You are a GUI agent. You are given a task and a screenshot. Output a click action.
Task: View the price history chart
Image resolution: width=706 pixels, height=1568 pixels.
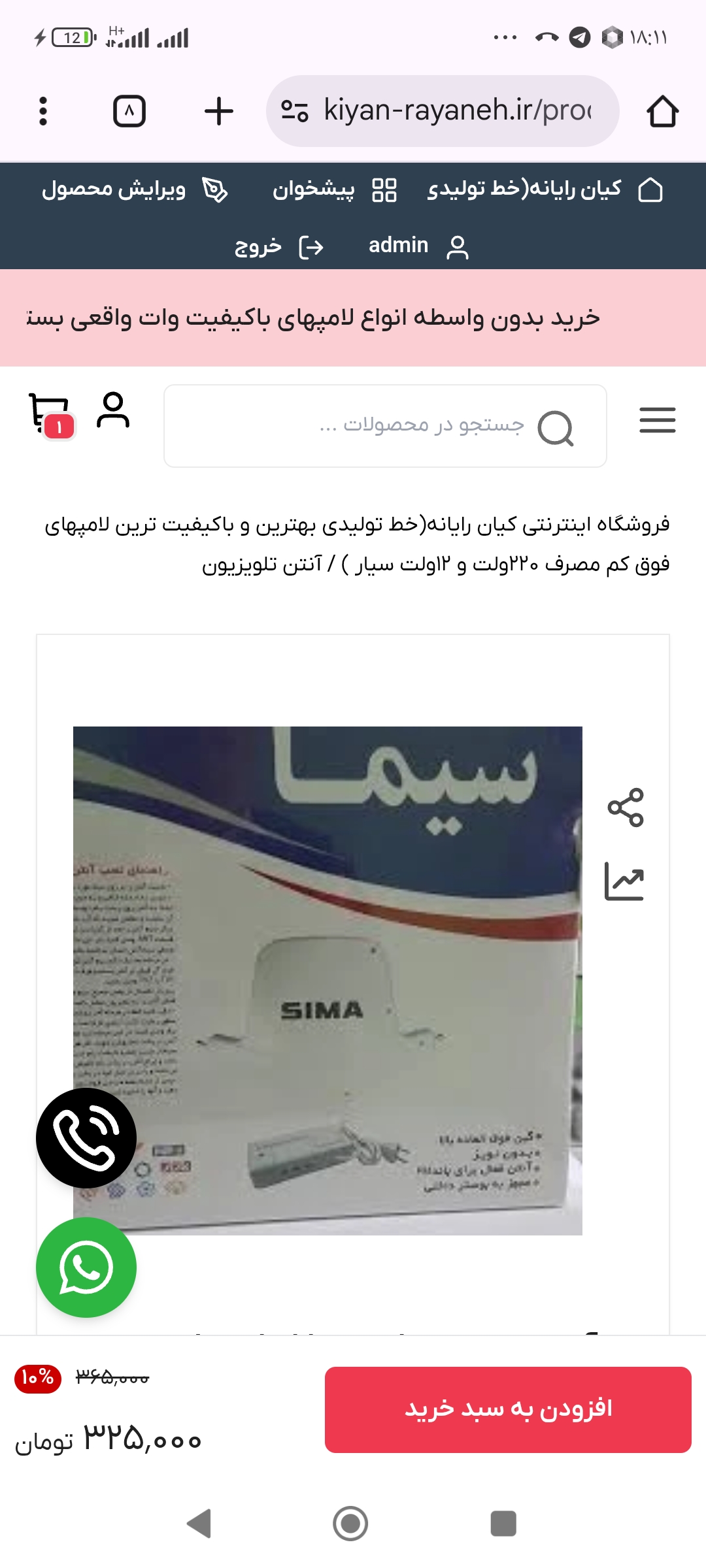[x=624, y=882]
